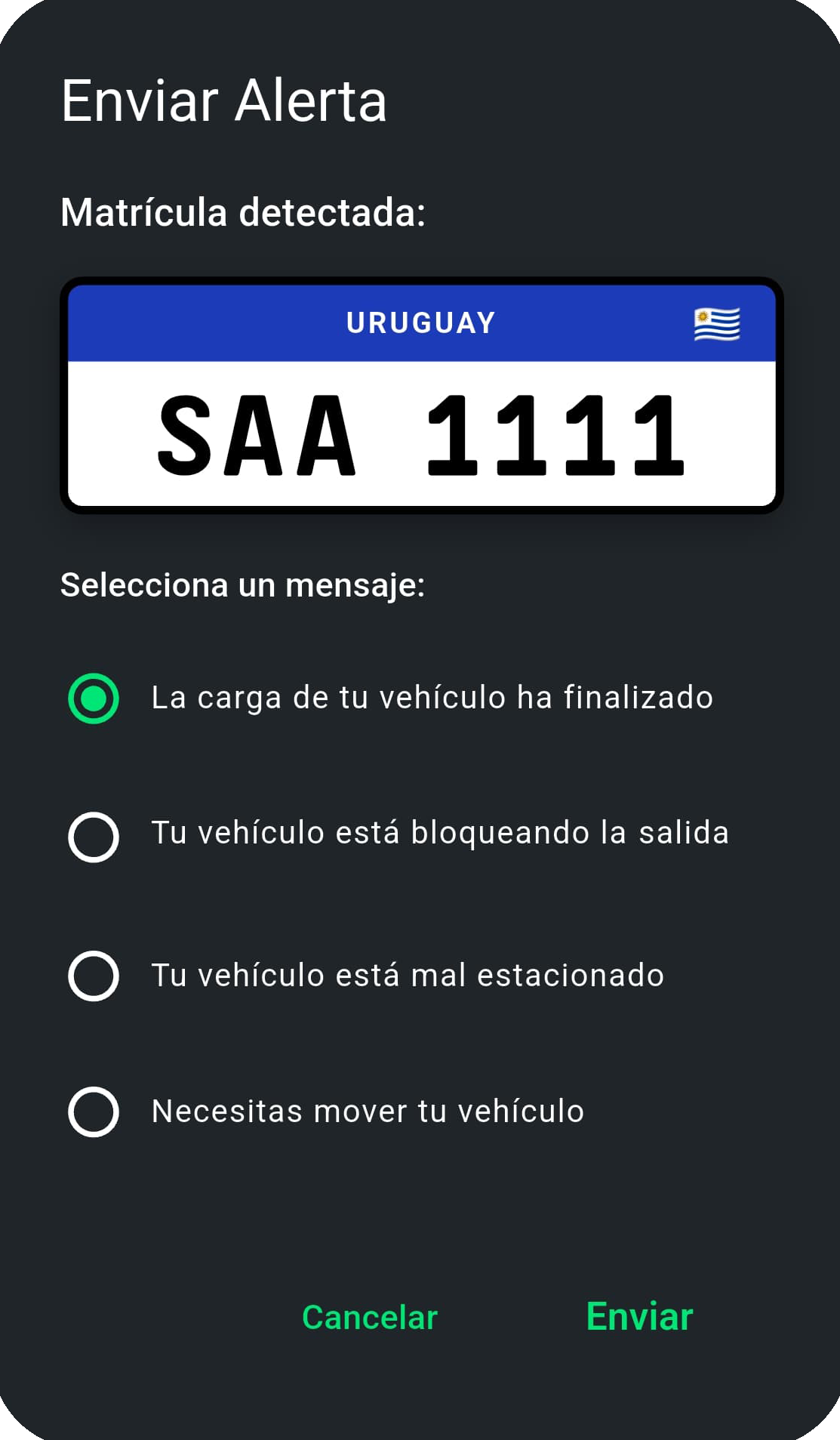Select 'La carga de tu vehículo ha finalizado'
This screenshot has width=840, height=1440.
point(94,698)
